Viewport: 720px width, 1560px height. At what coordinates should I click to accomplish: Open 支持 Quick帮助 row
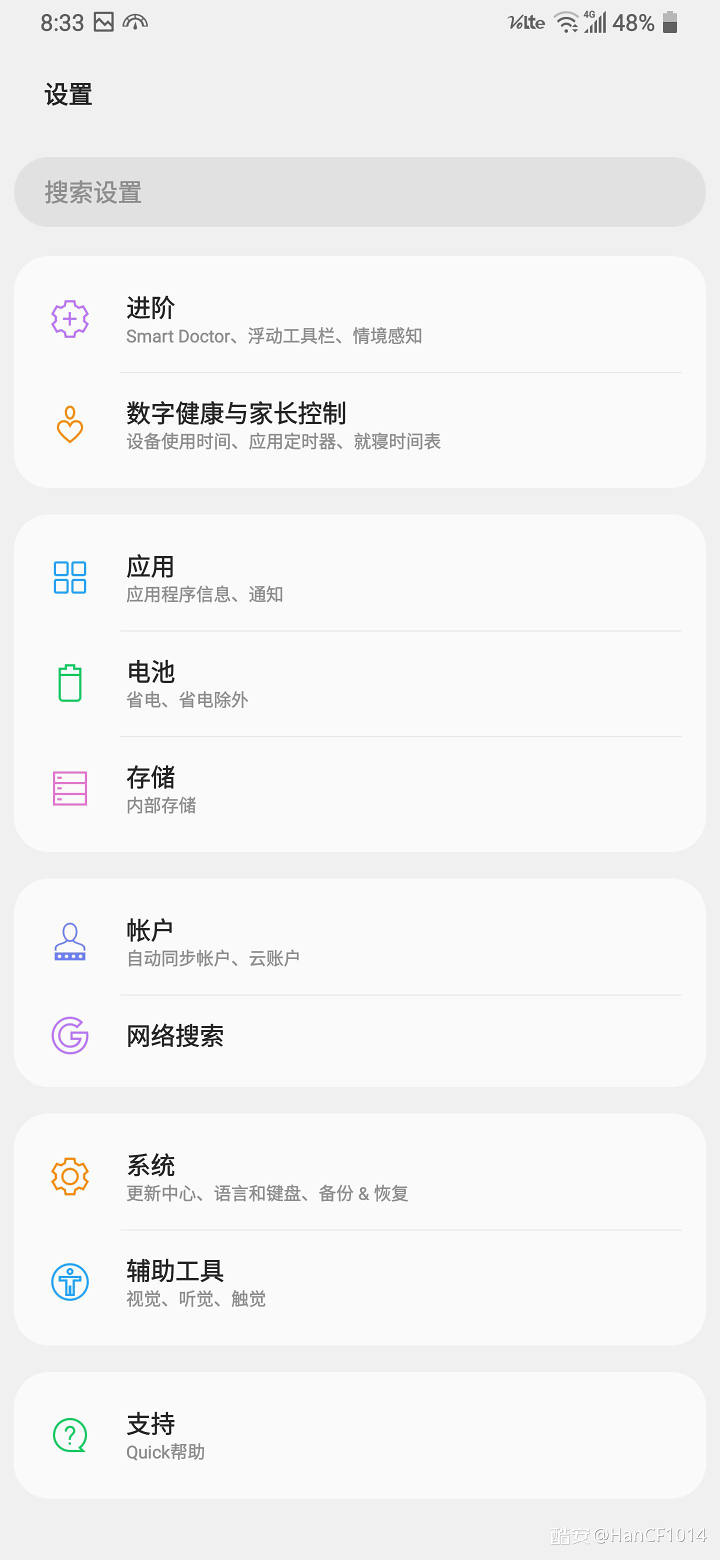[x=360, y=1436]
